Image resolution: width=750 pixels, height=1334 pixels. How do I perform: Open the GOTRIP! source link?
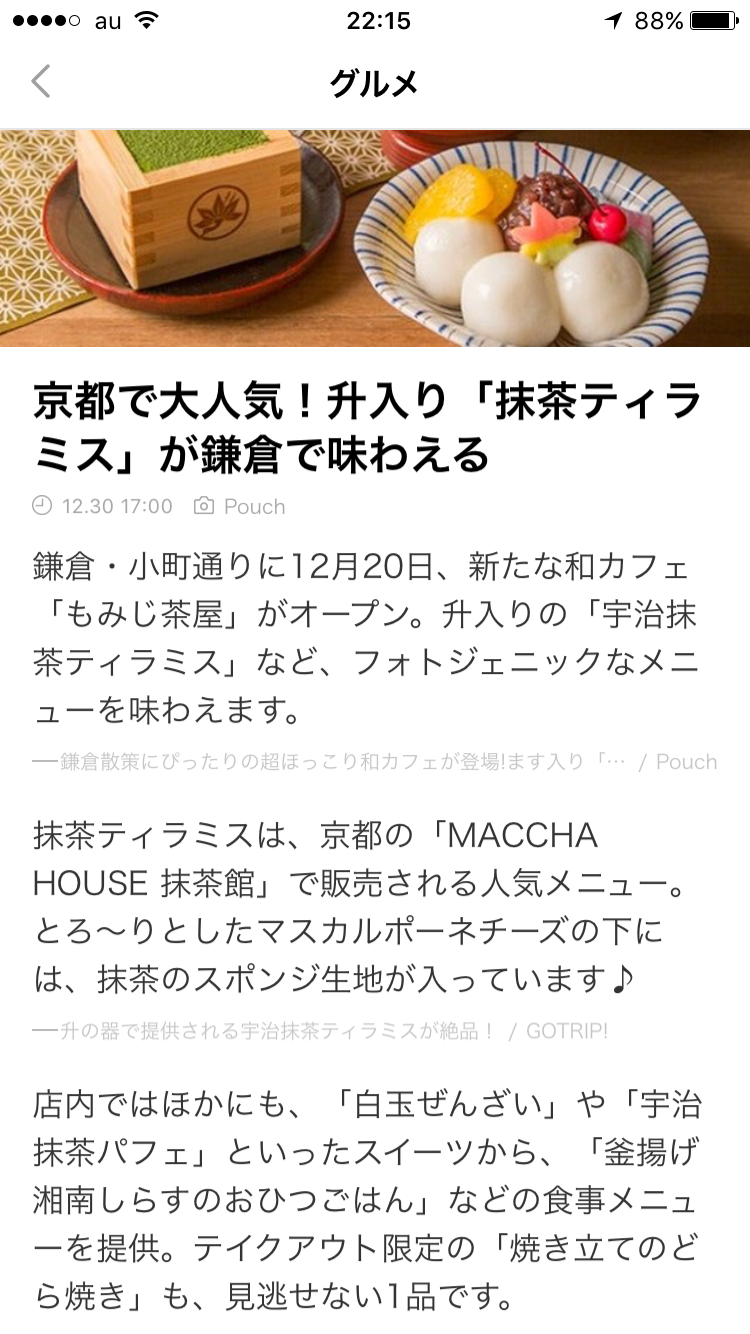pyautogui.click(x=320, y=1031)
